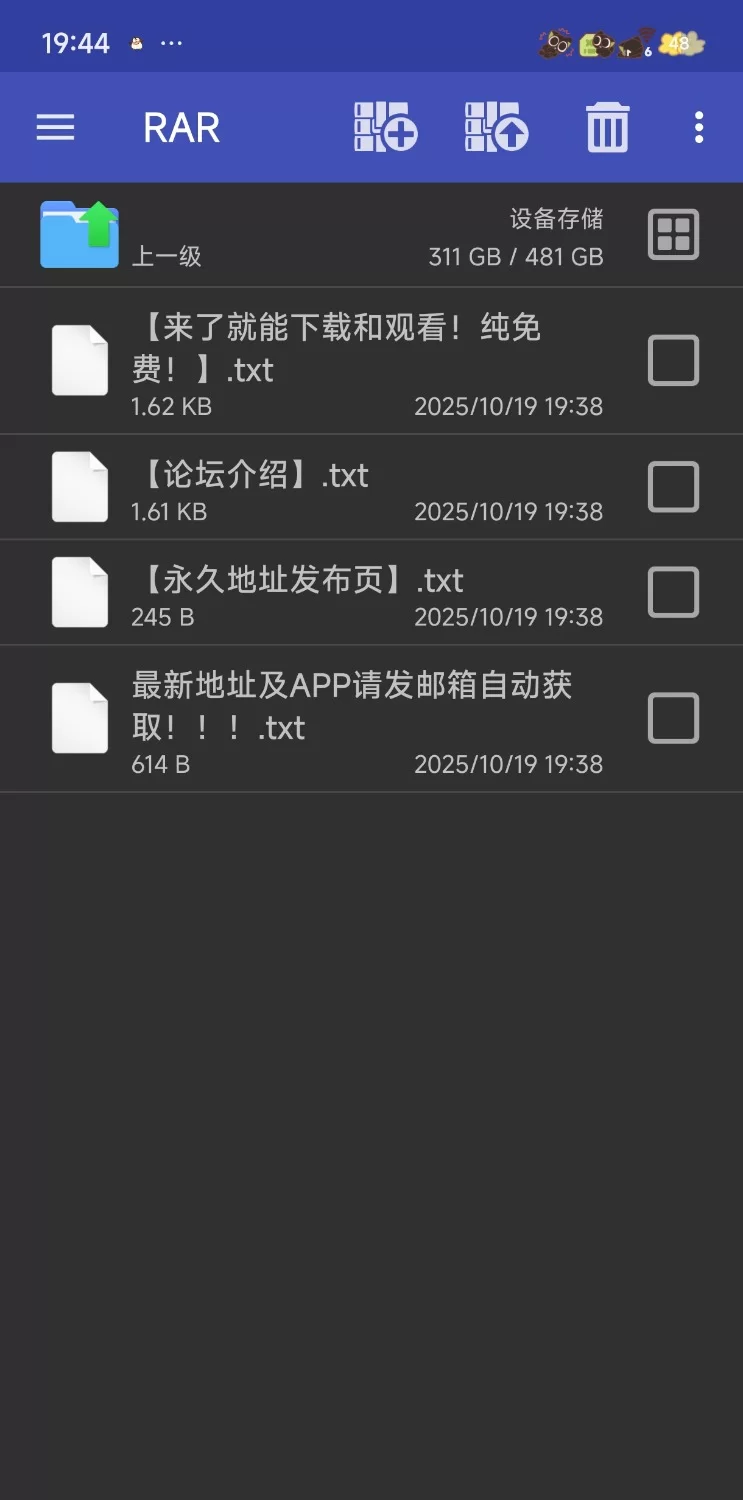The width and height of the screenshot is (743, 1500).
Task: Select checkbox for 【论坛介绍】.txt
Action: [x=673, y=487]
